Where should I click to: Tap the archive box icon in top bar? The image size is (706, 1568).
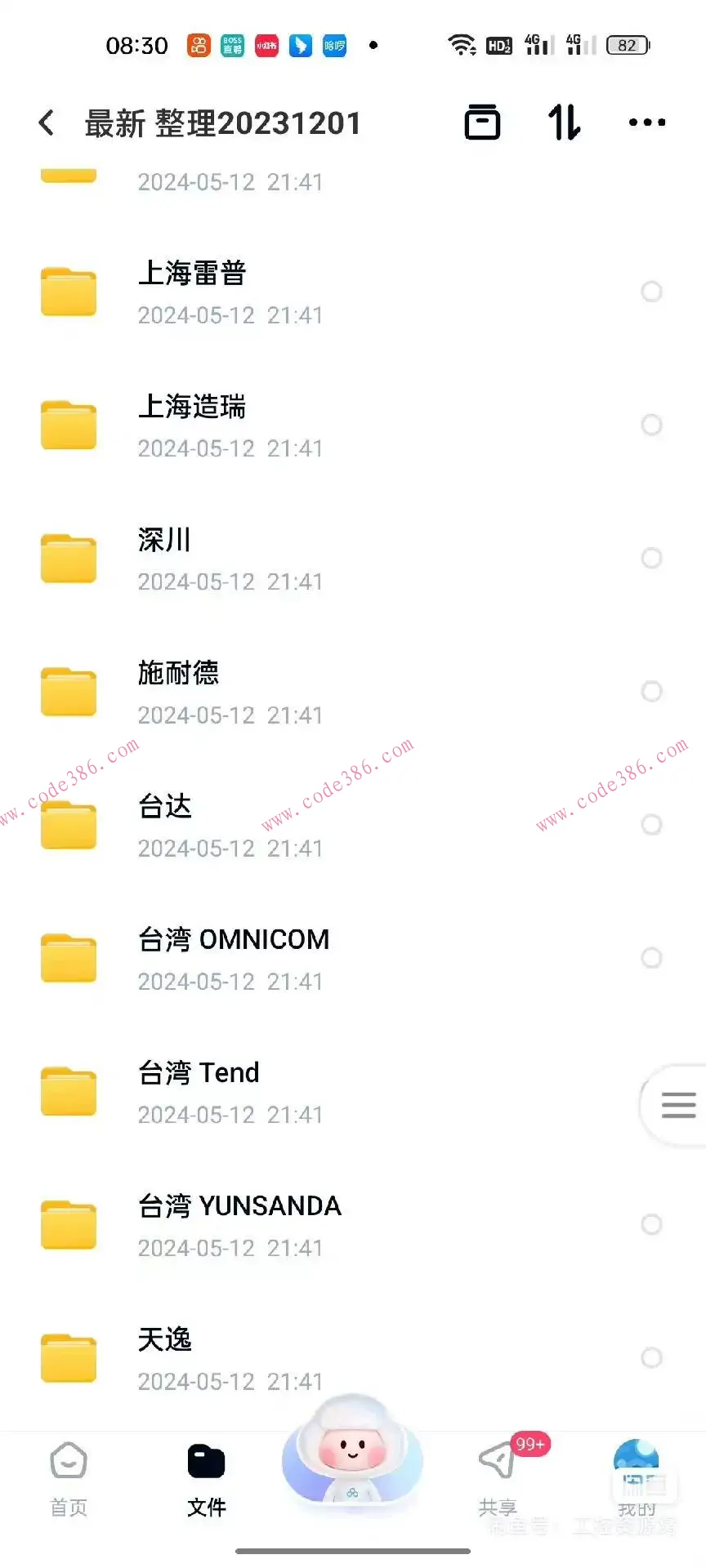click(481, 121)
